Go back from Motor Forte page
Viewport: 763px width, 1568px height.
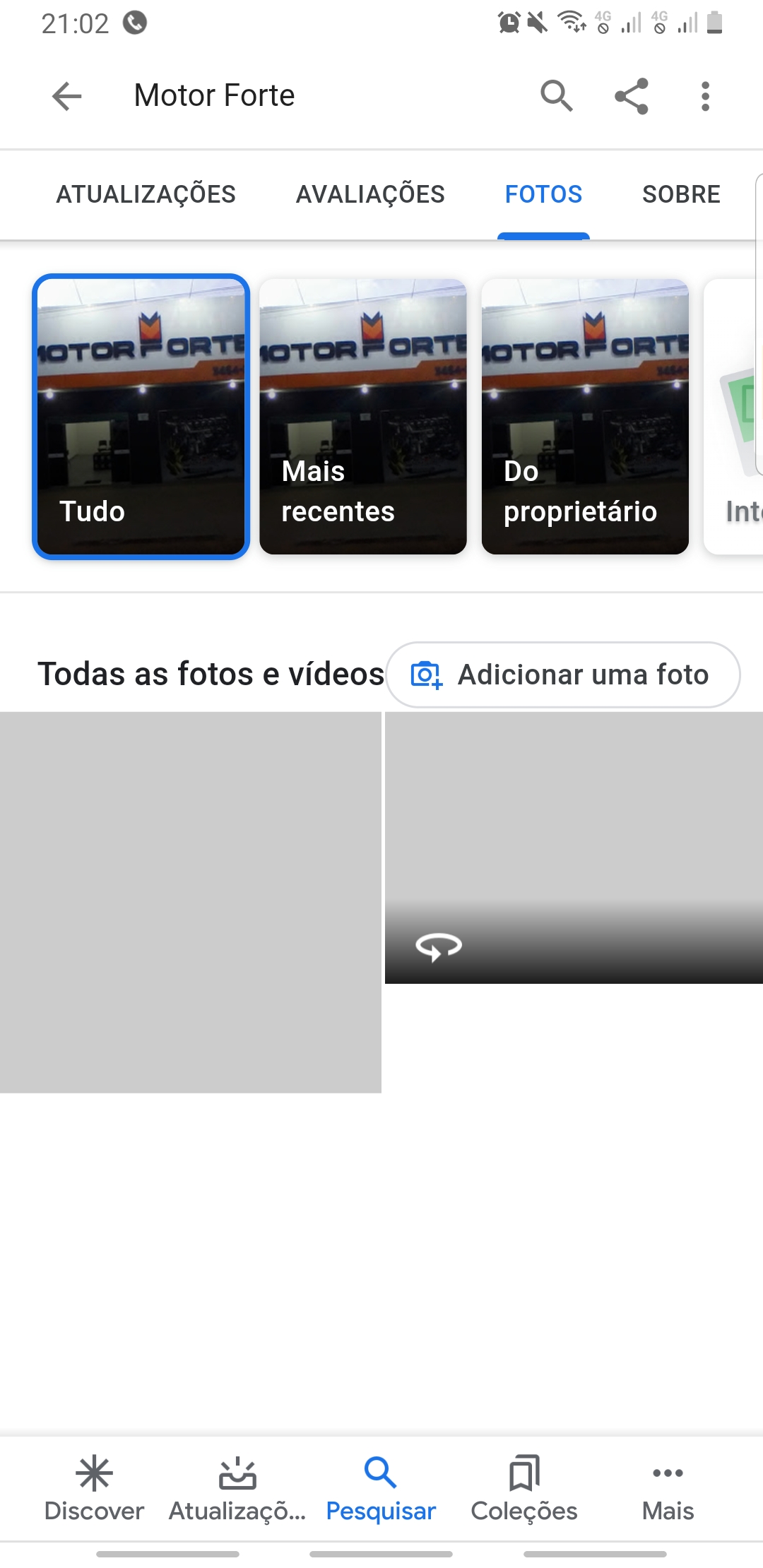[67, 96]
